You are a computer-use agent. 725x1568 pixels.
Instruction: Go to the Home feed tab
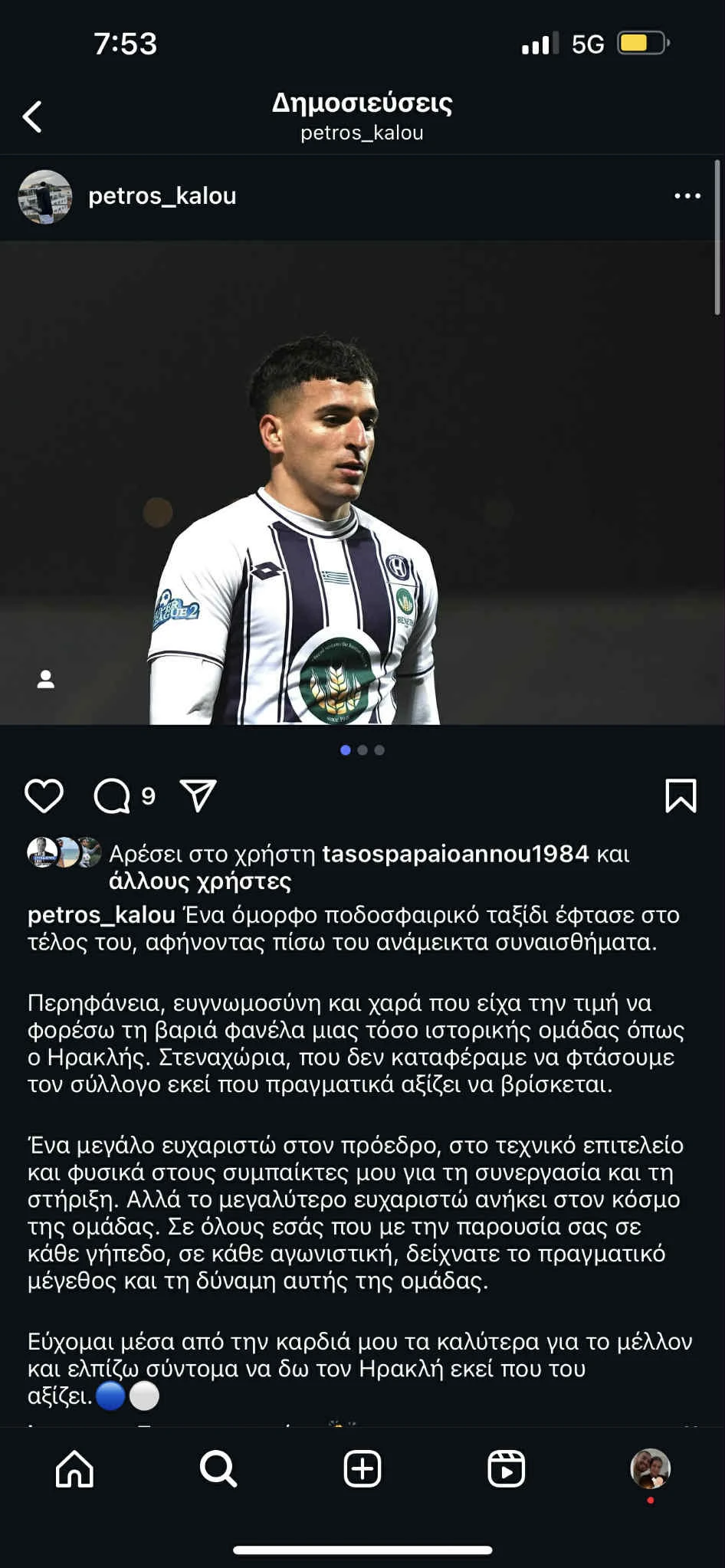[x=74, y=1469]
